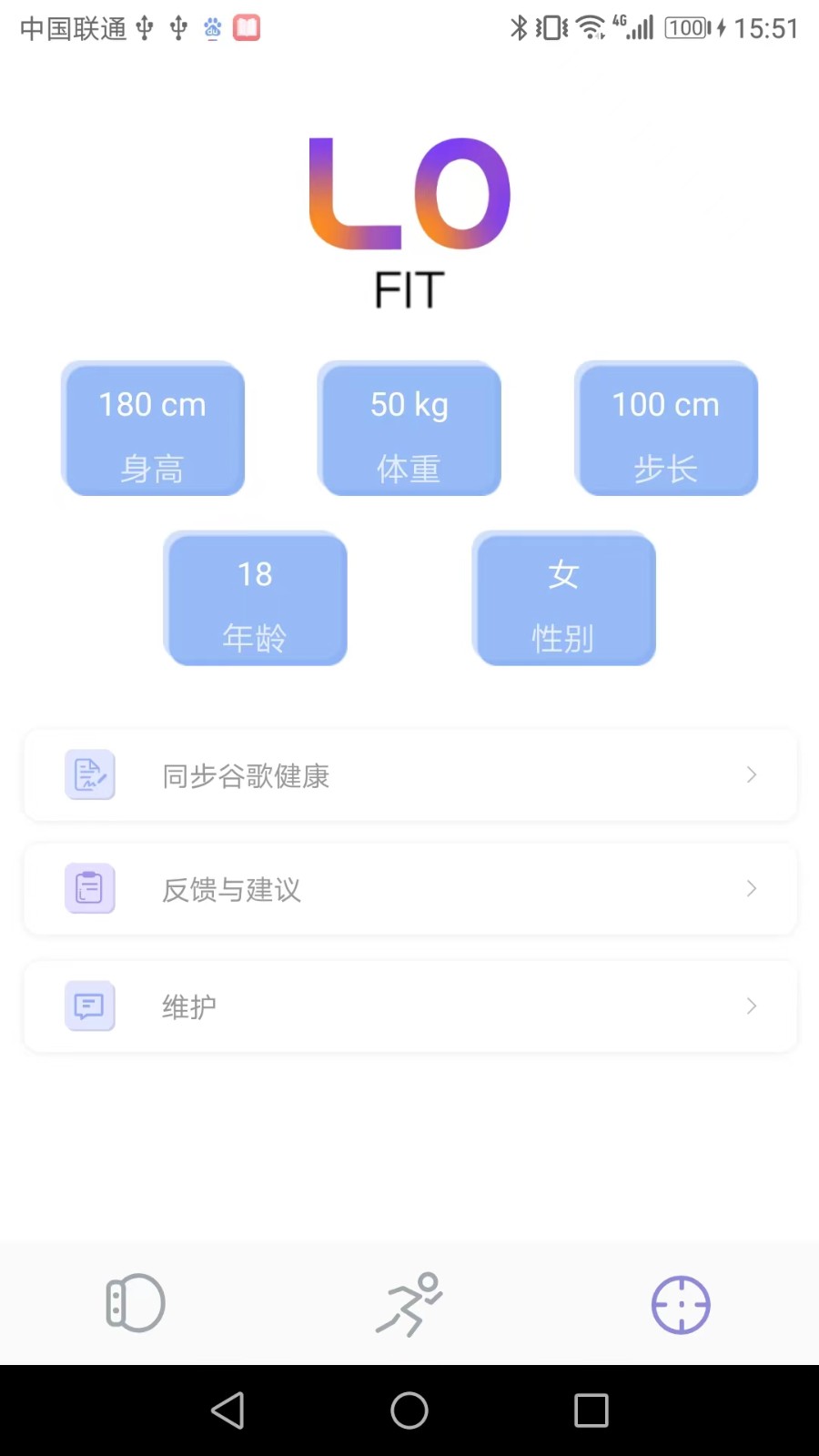Switch to the device band tab
Image resolution: width=819 pixels, height=1456 pixels.
coord(136,1303)
